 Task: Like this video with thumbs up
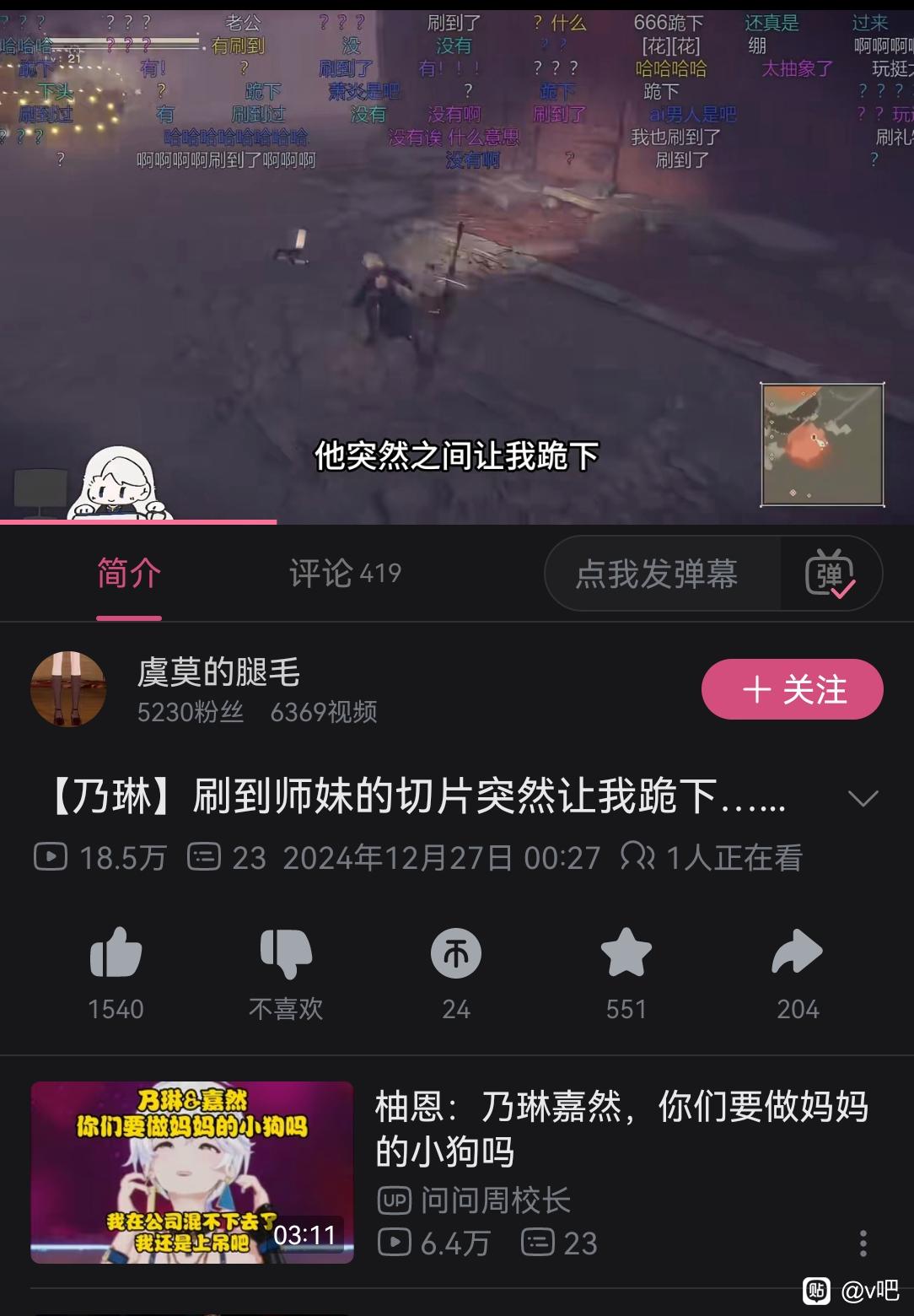[x=116, y=954]
